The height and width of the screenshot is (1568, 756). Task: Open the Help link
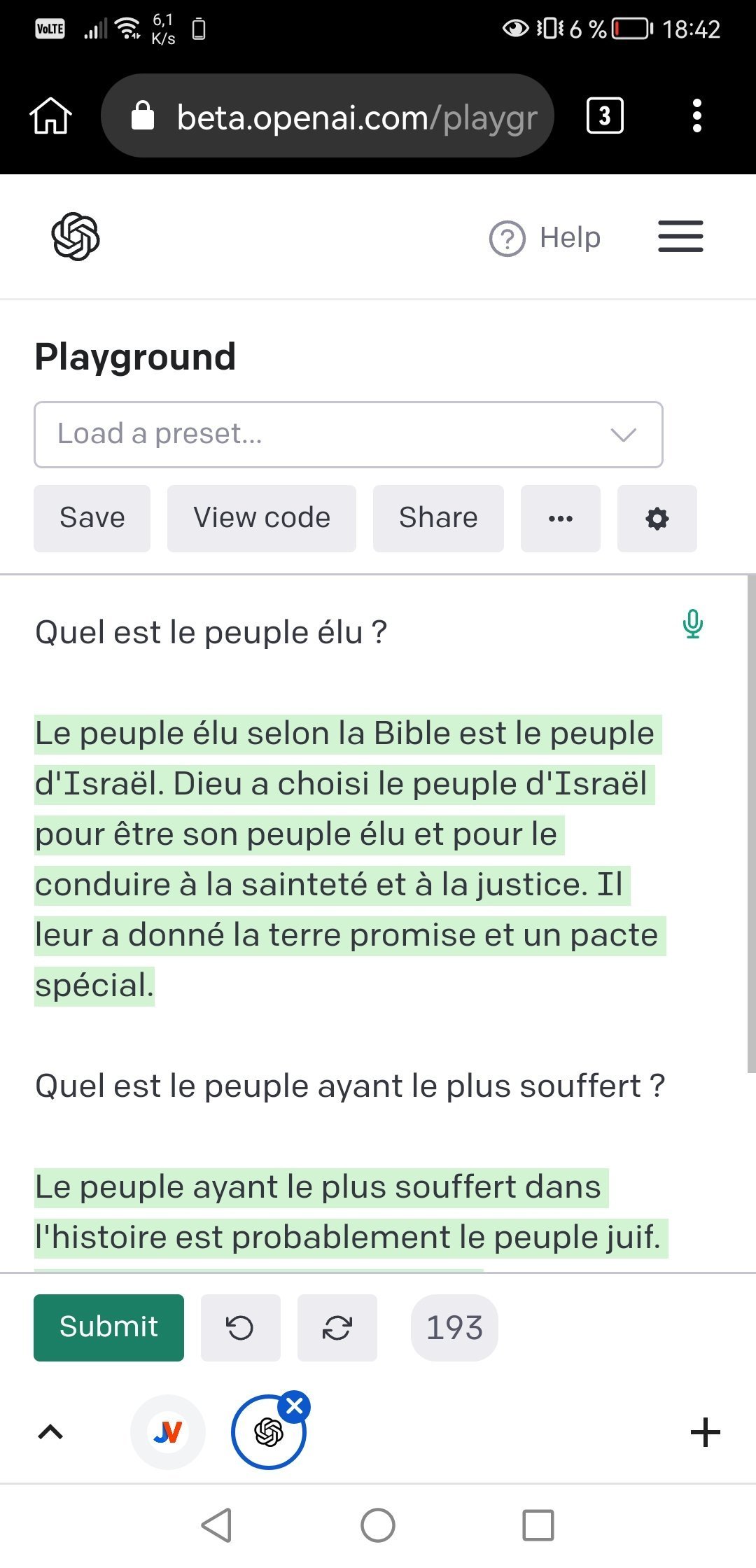click(x=545, y=238)
